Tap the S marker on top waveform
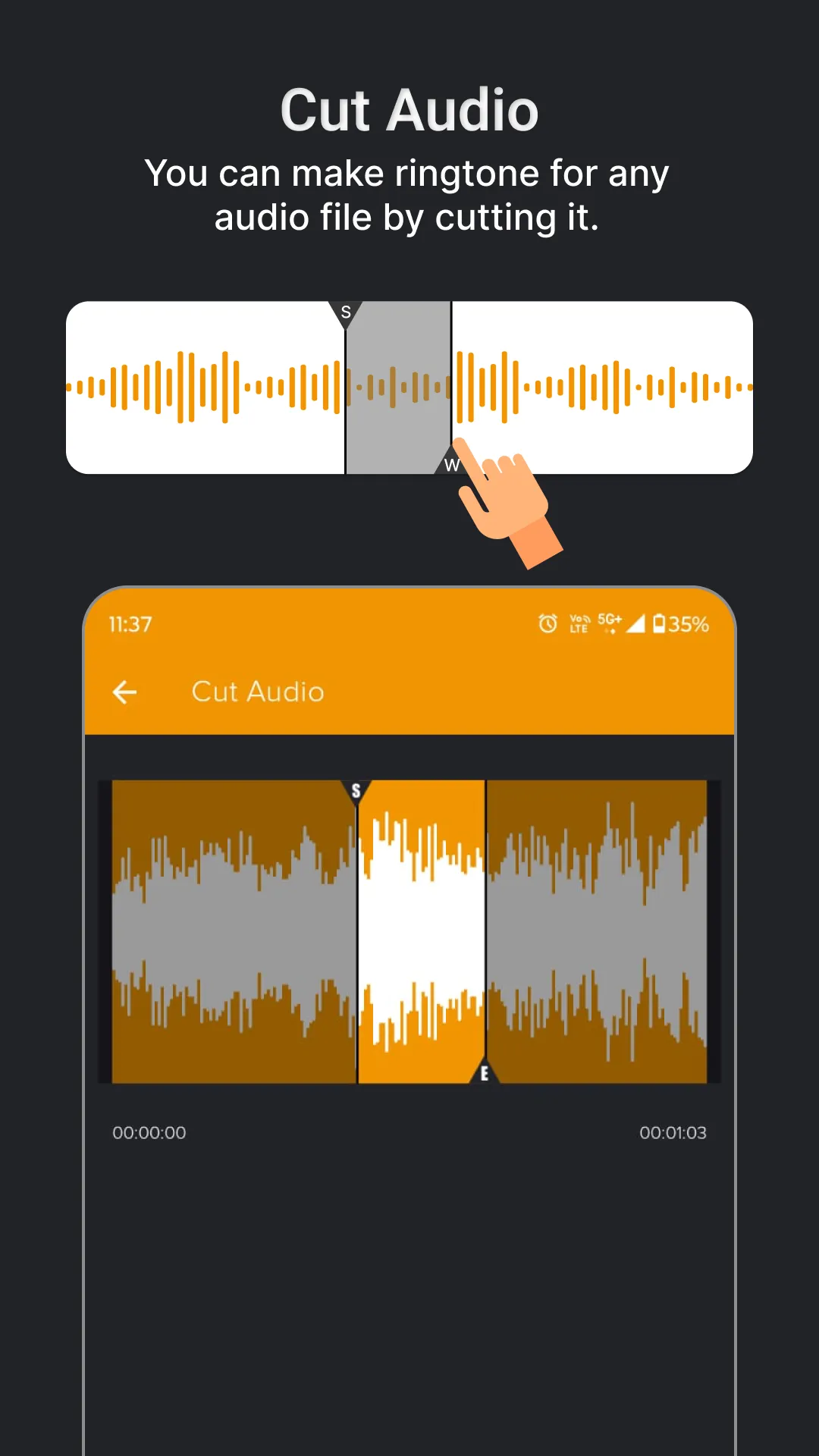 [x=347, y=312]
